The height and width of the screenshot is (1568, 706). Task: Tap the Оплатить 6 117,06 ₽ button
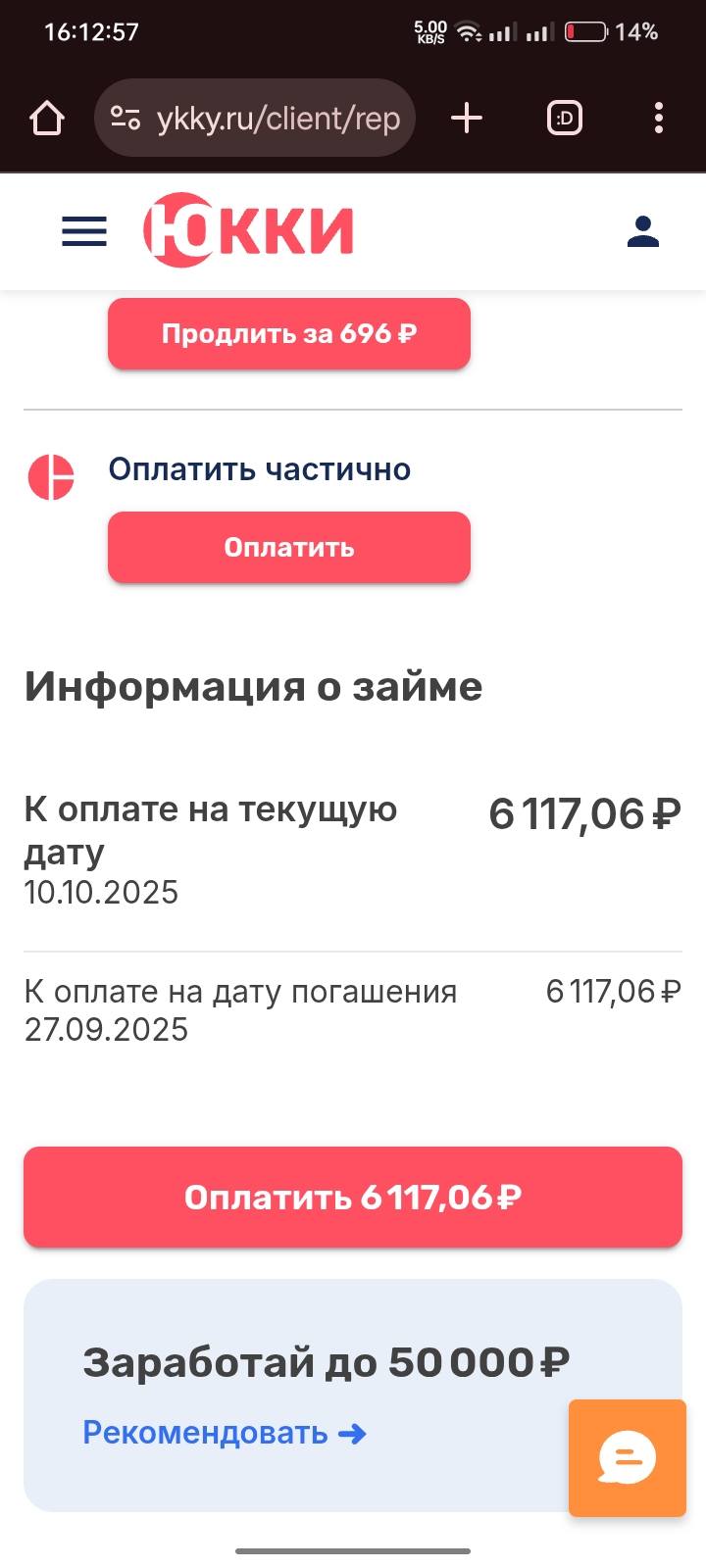[352, 1197]
